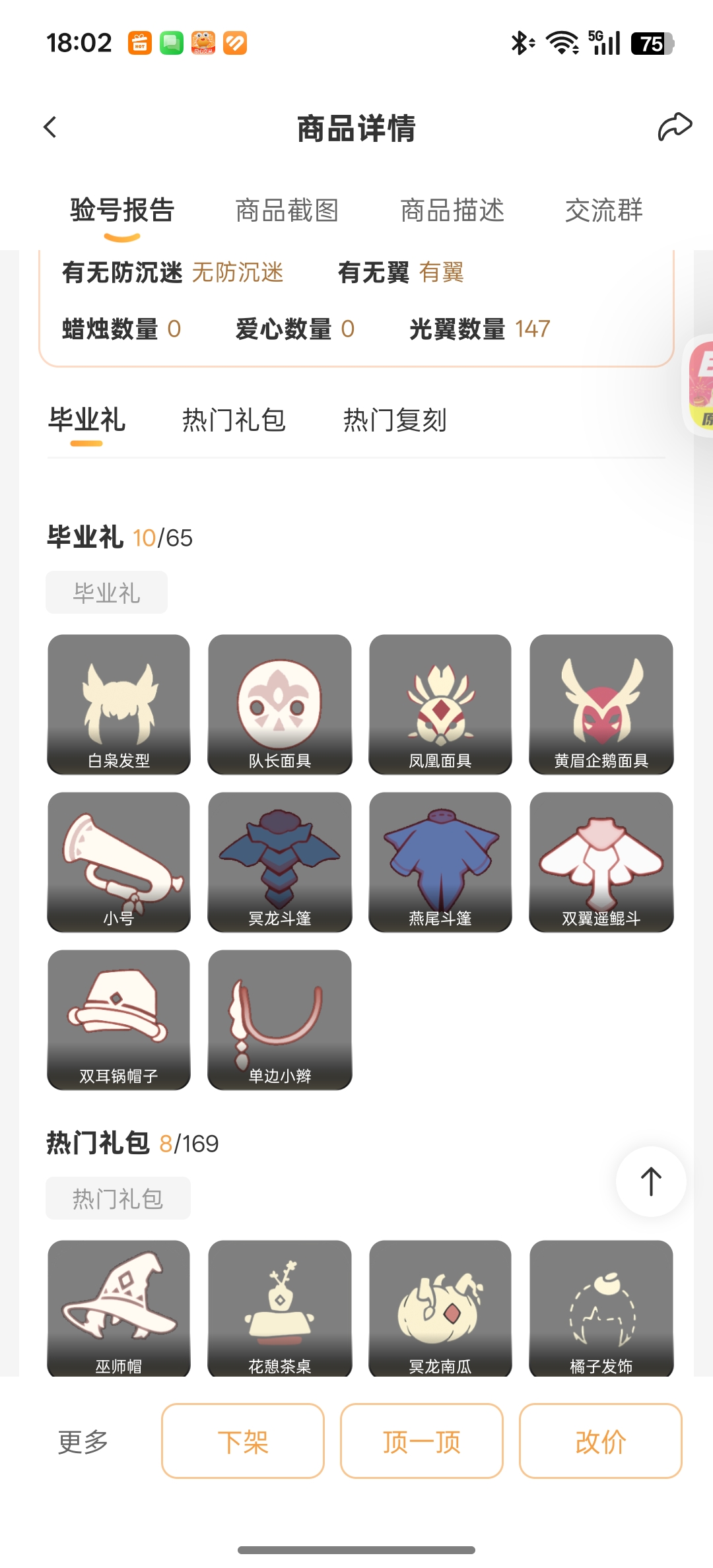713x1568 pixels.
Task: Select the 毕业礼 section tab
Action: click(86, 420)
